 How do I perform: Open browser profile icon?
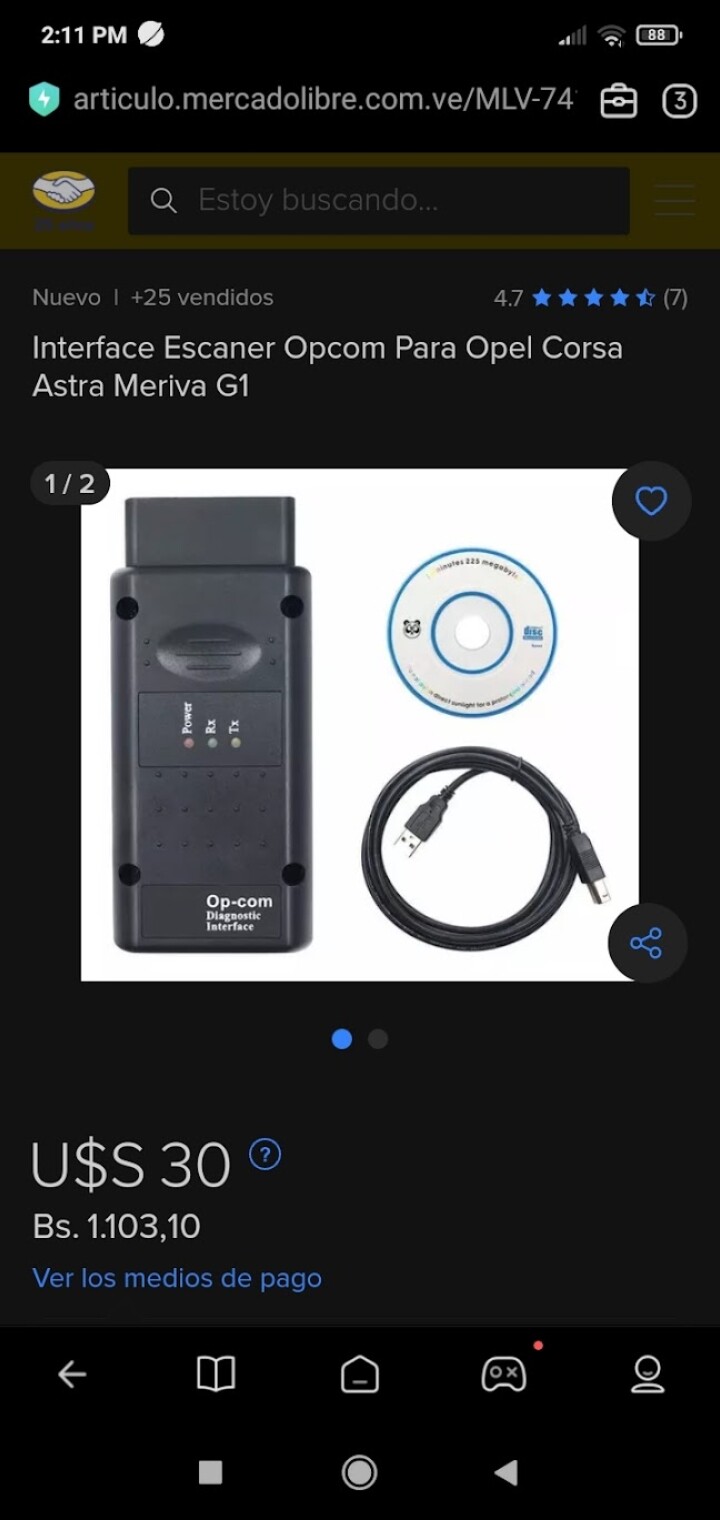pos(648,1375)
